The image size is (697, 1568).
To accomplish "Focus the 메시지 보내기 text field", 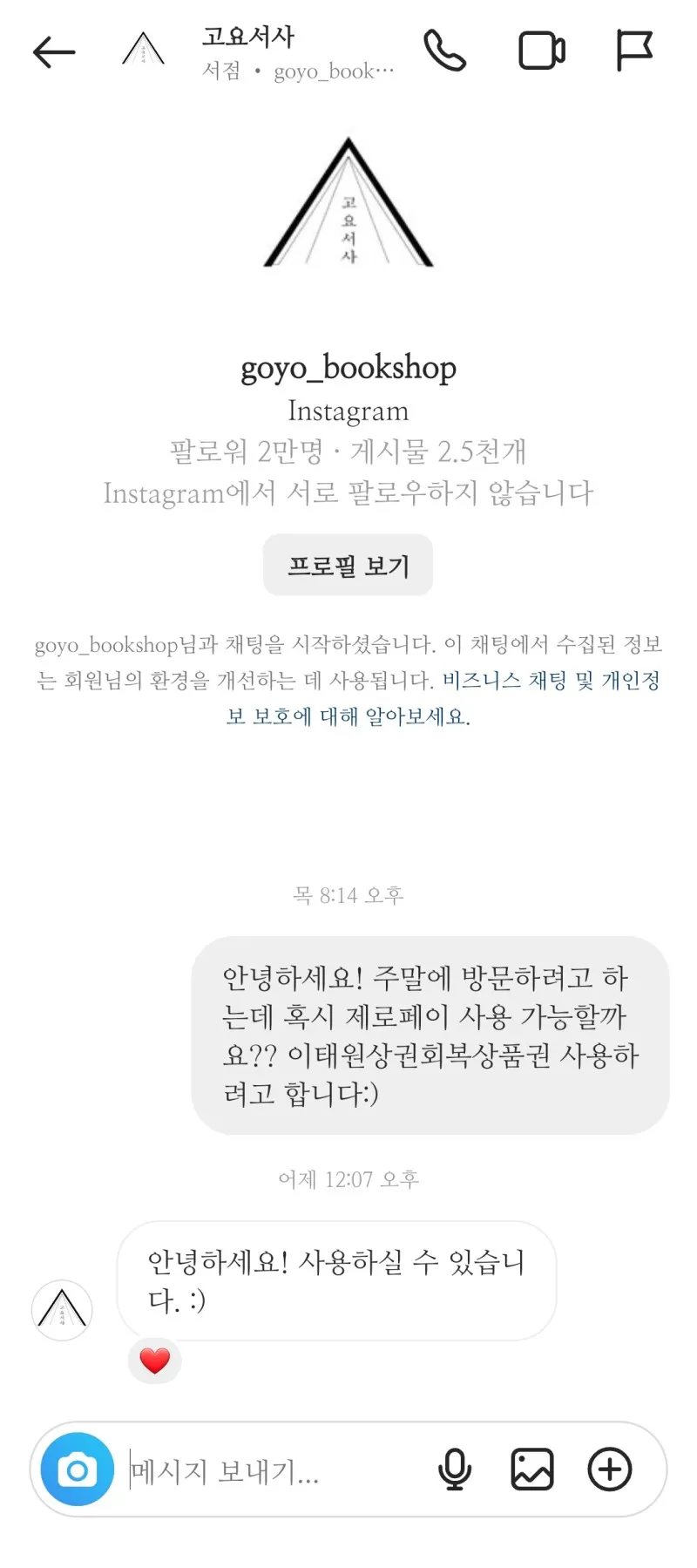I will pos(270,1471).
